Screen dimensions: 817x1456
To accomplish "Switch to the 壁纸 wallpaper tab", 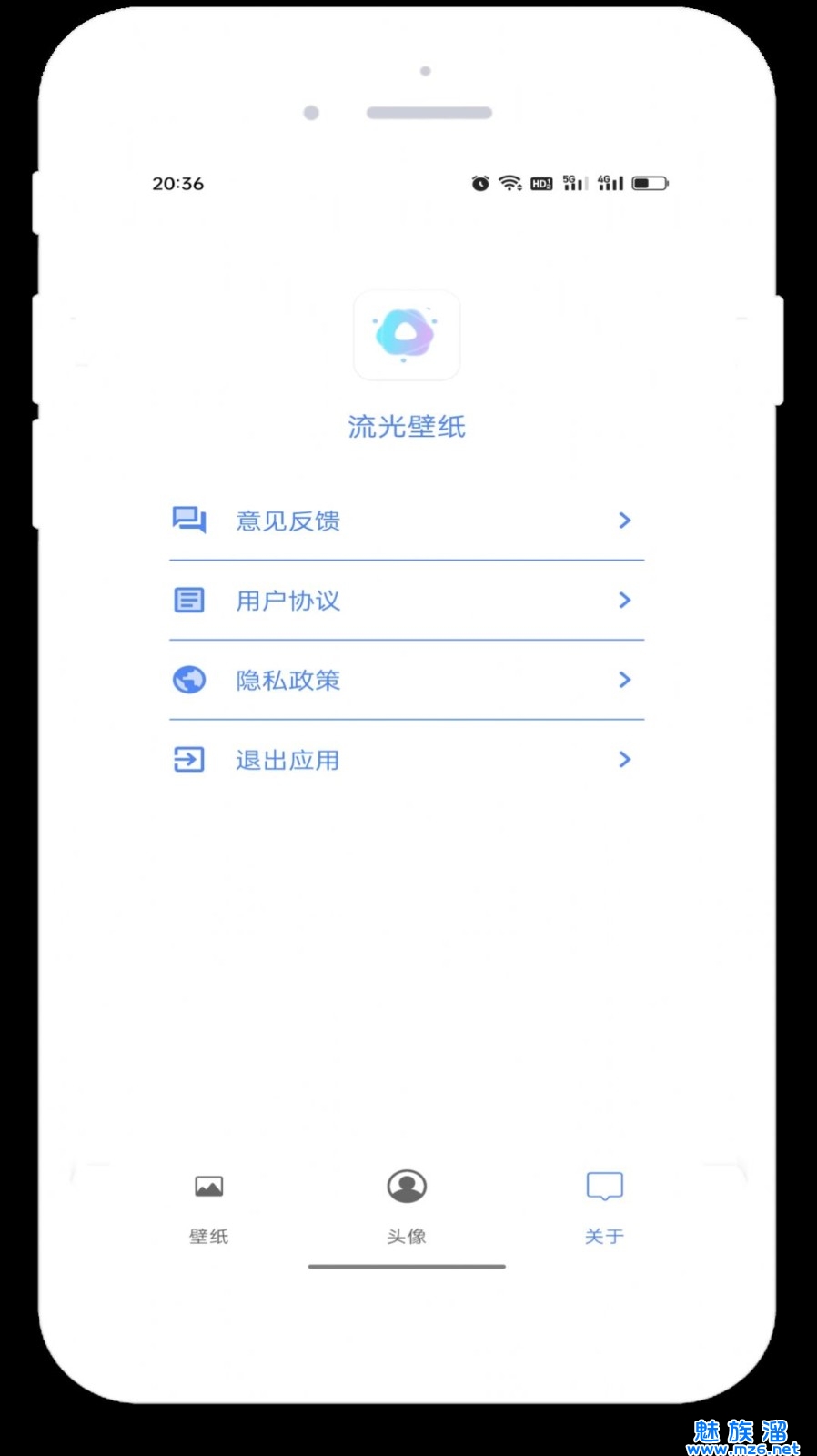I will pos(208,1206).
